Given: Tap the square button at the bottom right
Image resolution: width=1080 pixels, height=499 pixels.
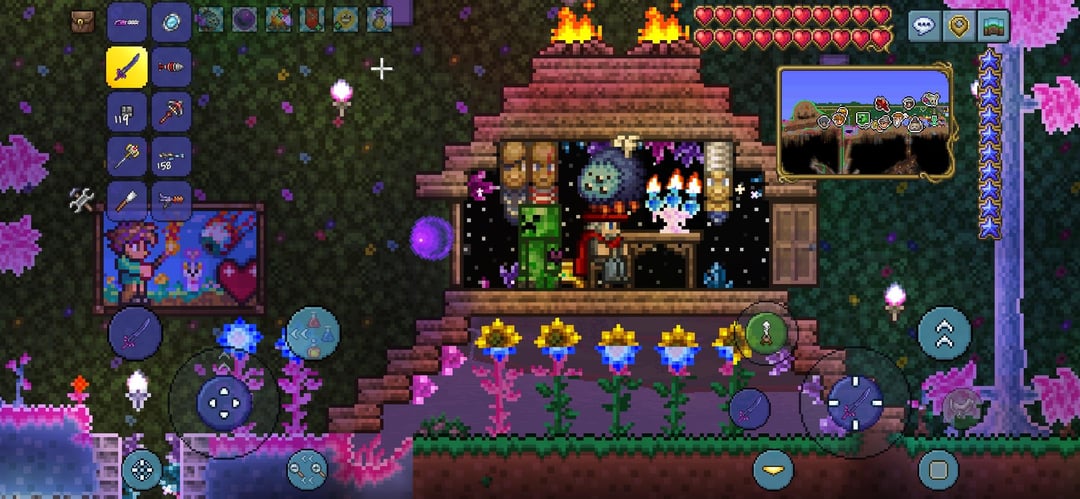Looking at the screenshot, I should pos(937,467).
